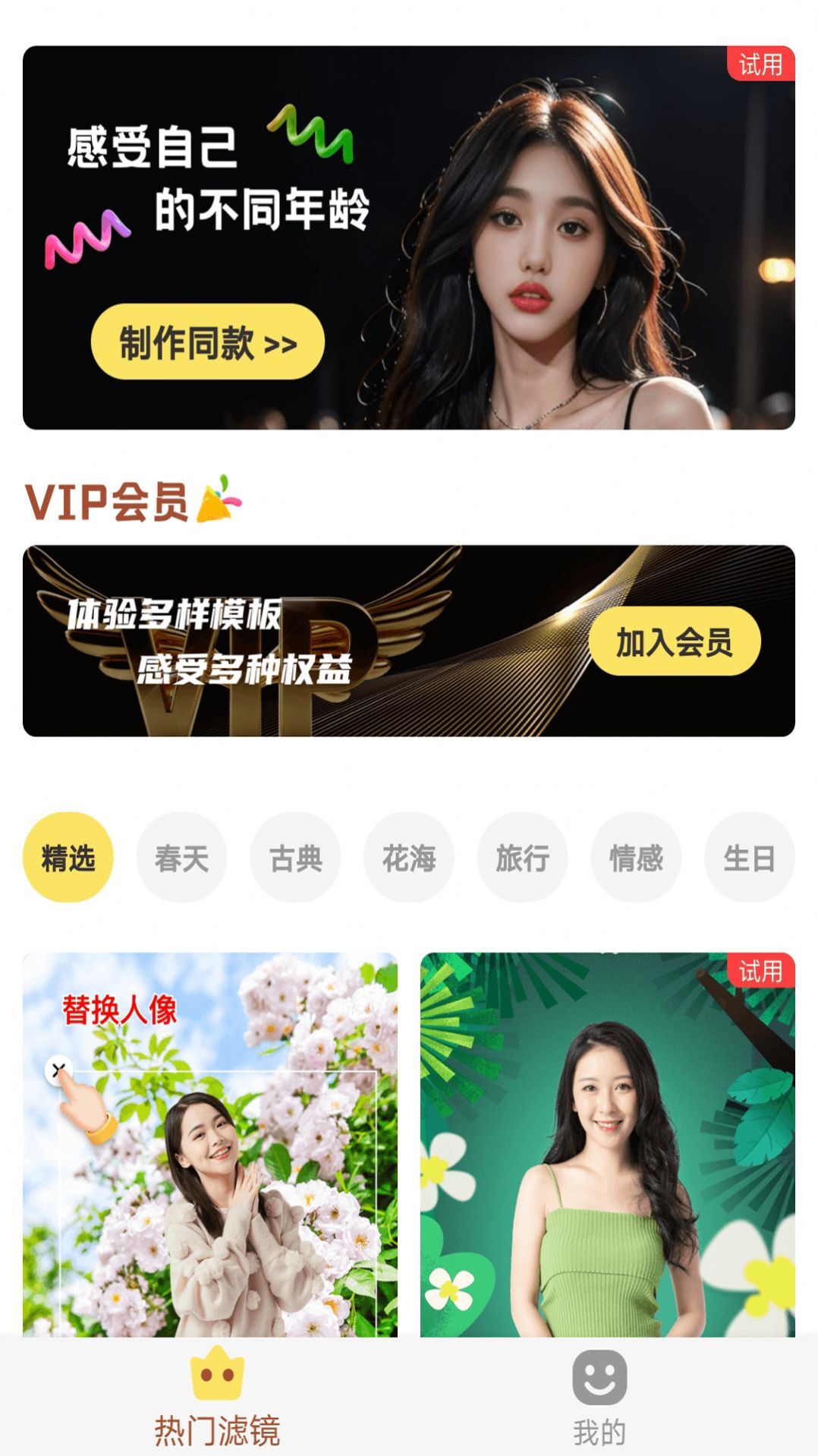Tap the party popper emoji next to VIP会员
Screen dimensions: 818x1456
(x=217, y=500)
